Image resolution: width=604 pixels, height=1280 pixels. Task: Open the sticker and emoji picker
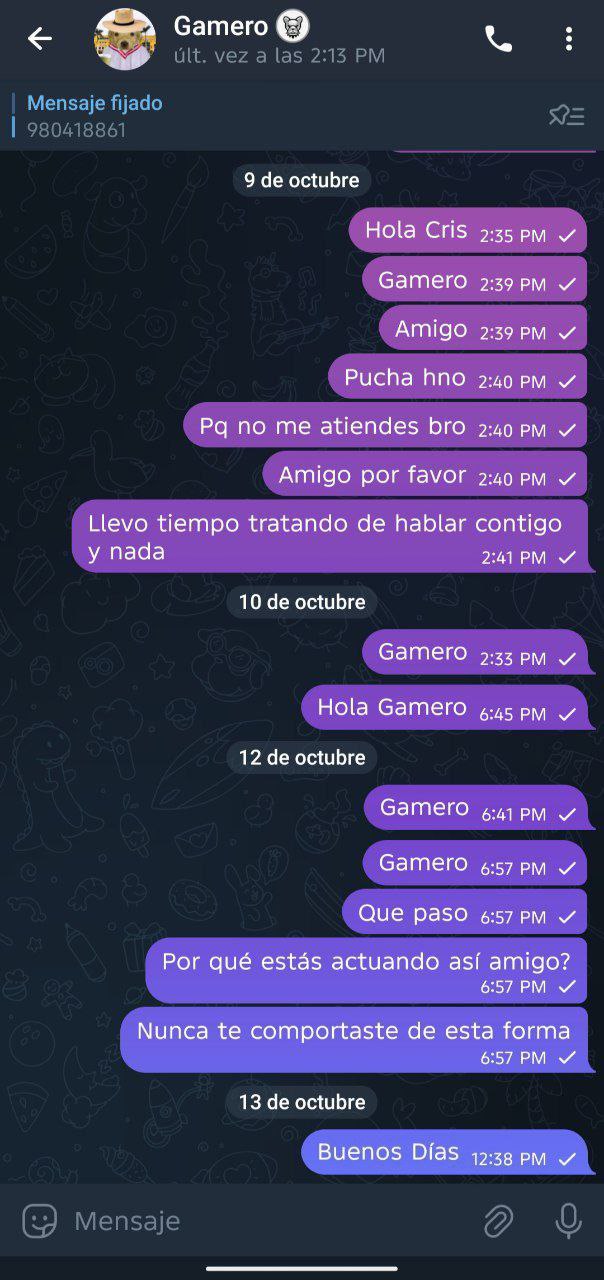point(40,1220)
